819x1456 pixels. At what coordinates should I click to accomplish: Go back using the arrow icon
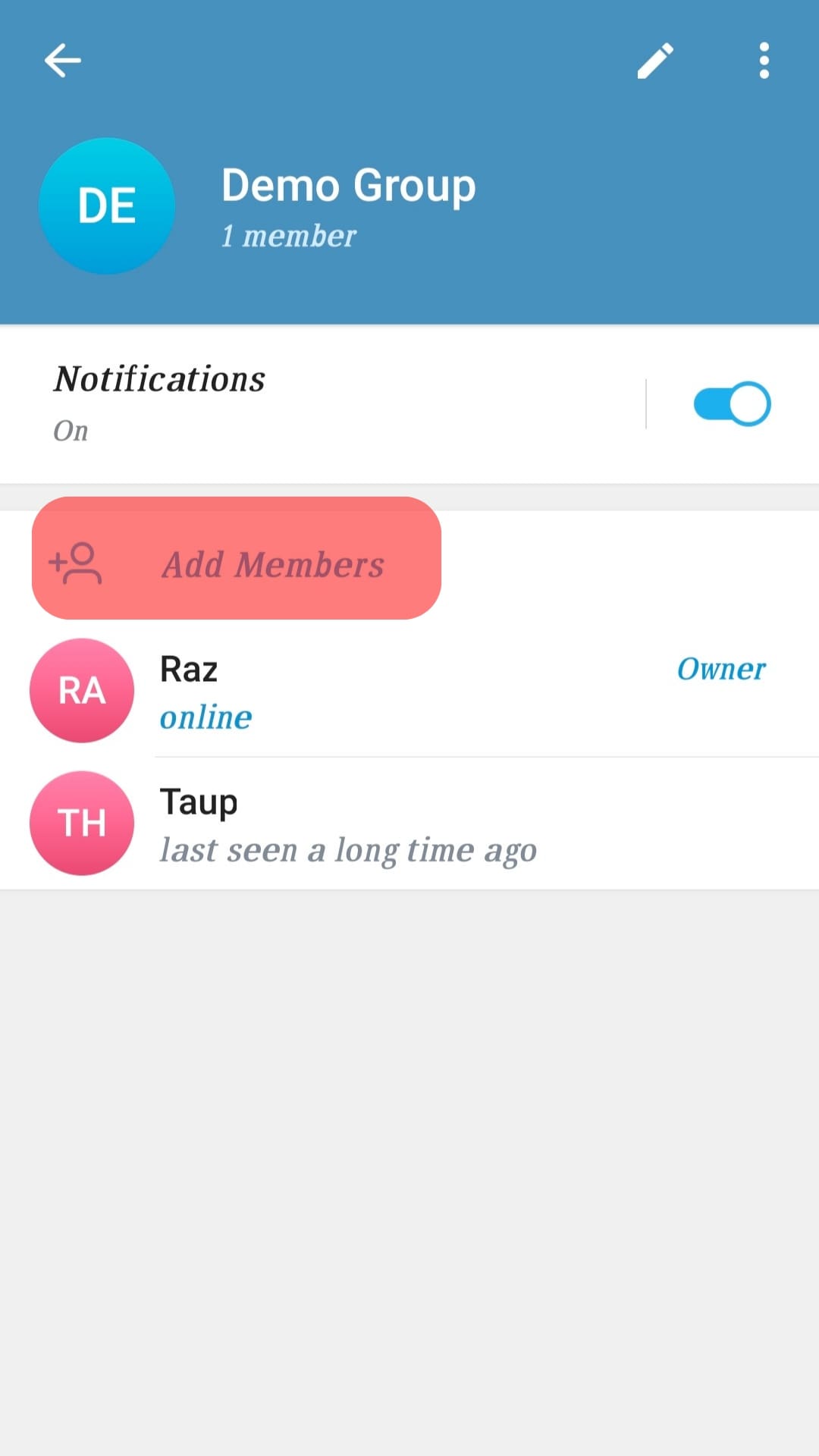click(x=62, y=61)
